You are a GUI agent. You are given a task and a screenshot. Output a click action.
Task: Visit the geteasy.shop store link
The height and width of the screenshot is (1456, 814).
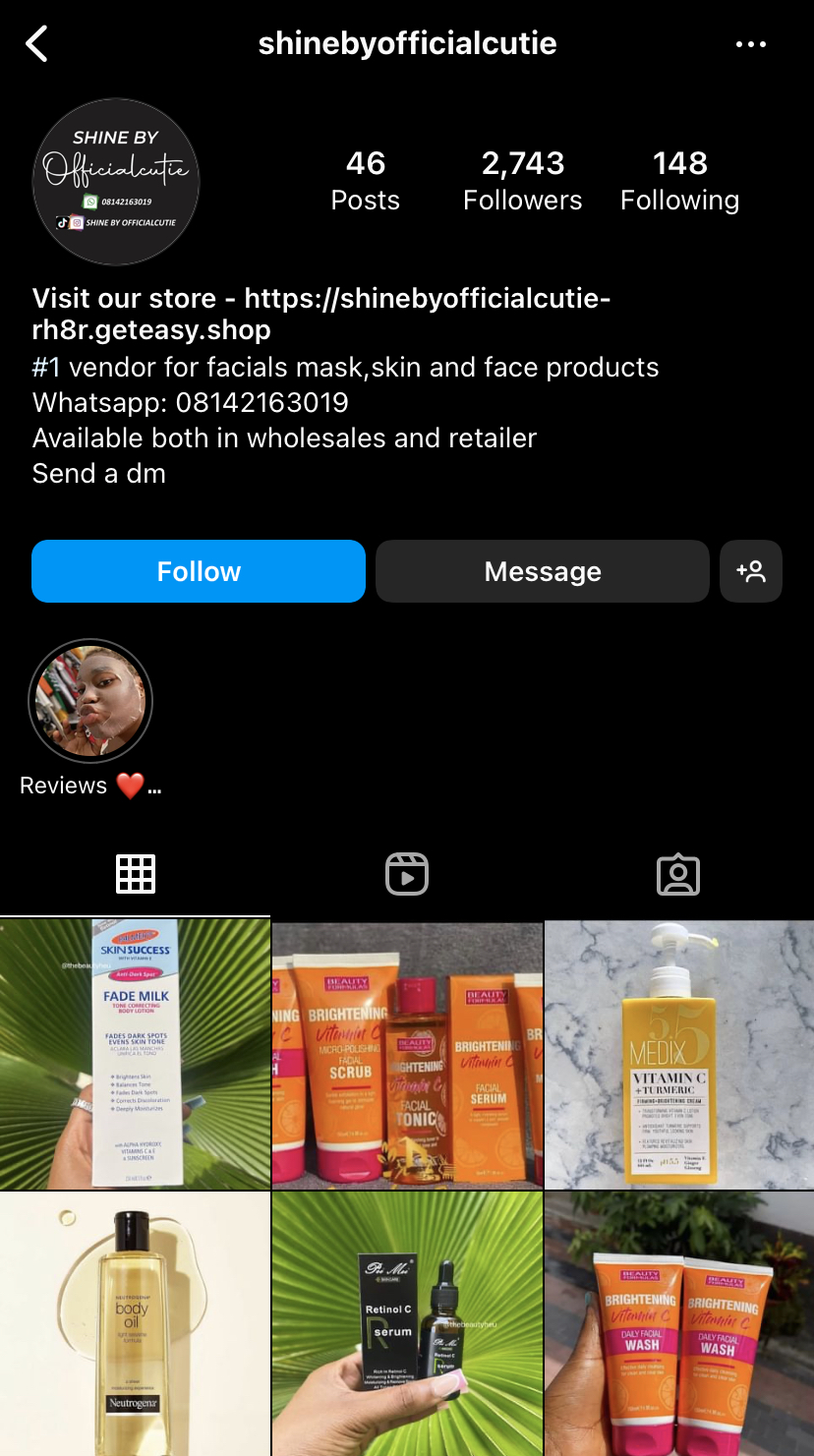(321, 314)
